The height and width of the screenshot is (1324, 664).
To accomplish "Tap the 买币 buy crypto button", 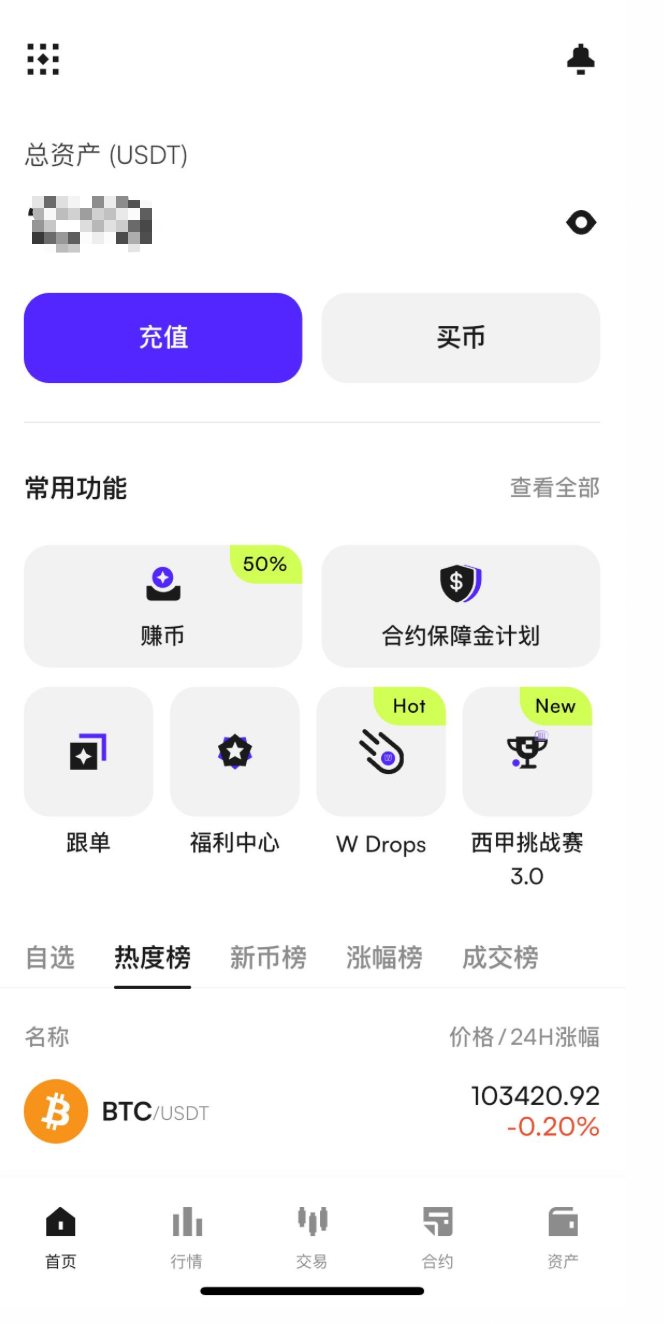I will click(461, 338).
